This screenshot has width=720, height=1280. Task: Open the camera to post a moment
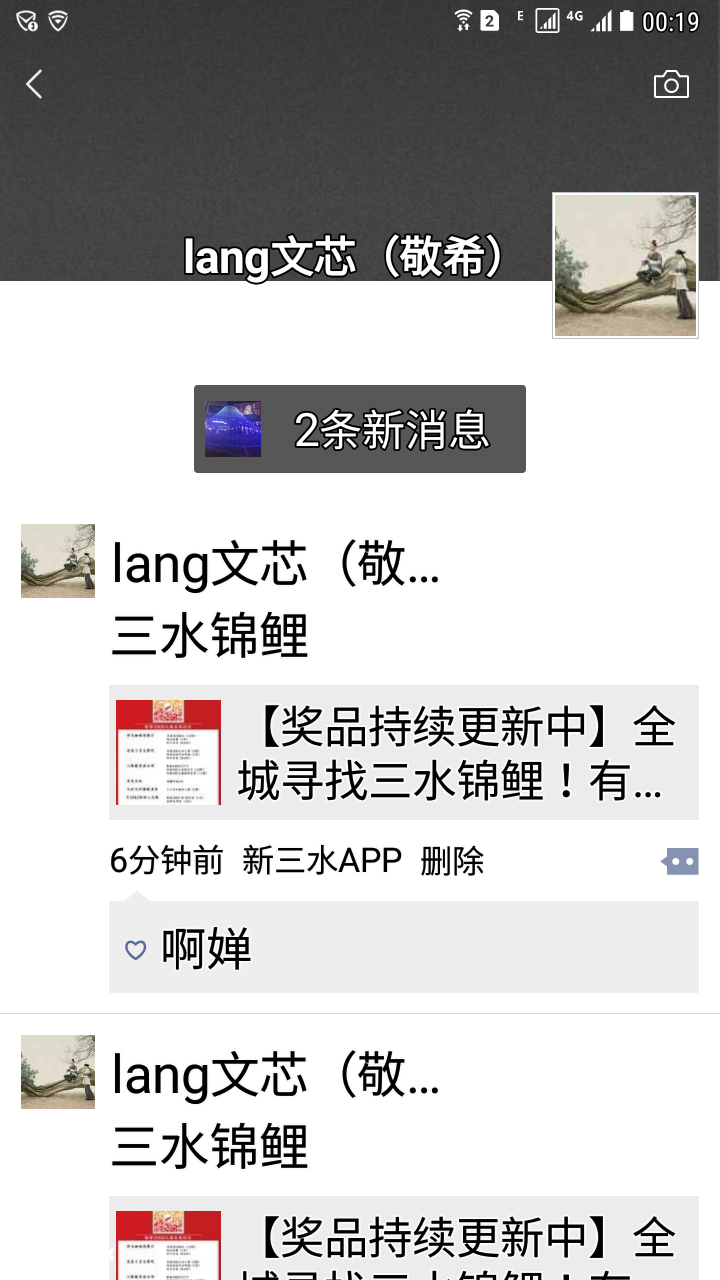coord(671,84)
